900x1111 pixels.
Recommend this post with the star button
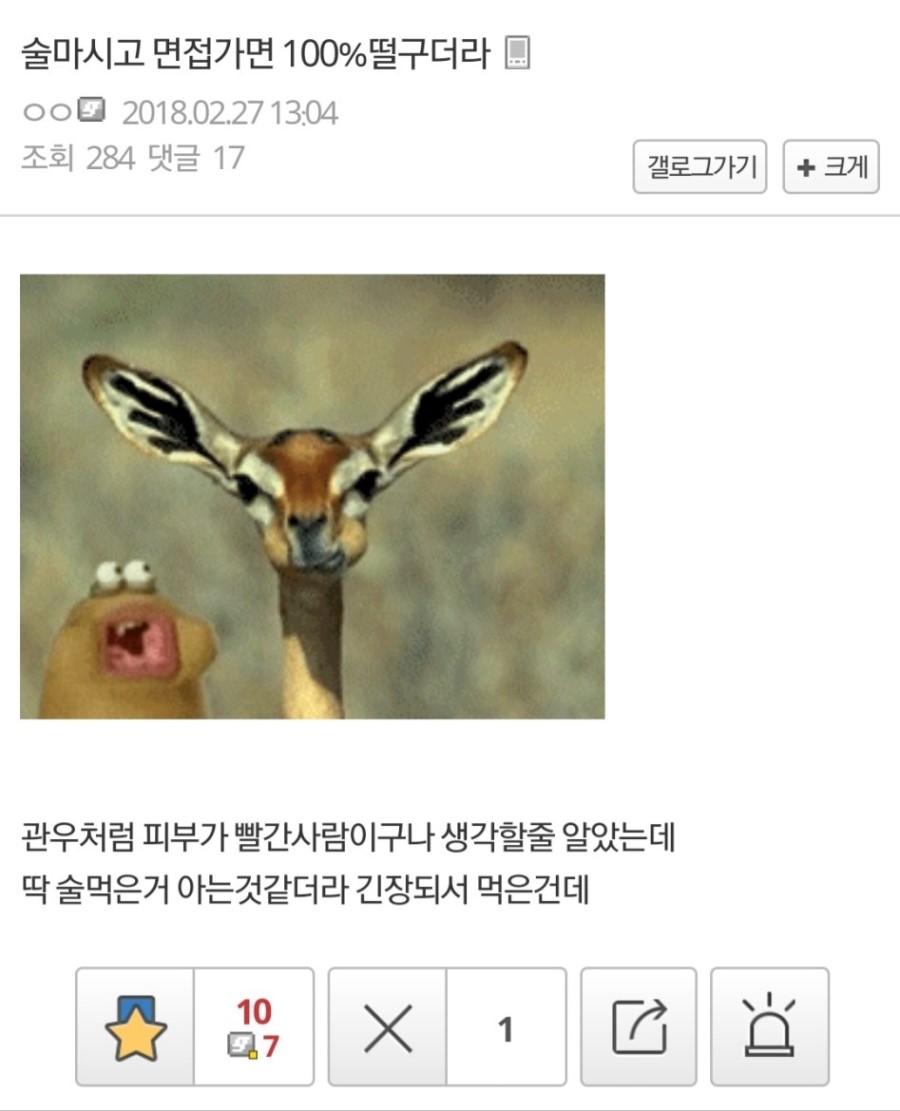pyautogui.click(x=136, y=1026)
